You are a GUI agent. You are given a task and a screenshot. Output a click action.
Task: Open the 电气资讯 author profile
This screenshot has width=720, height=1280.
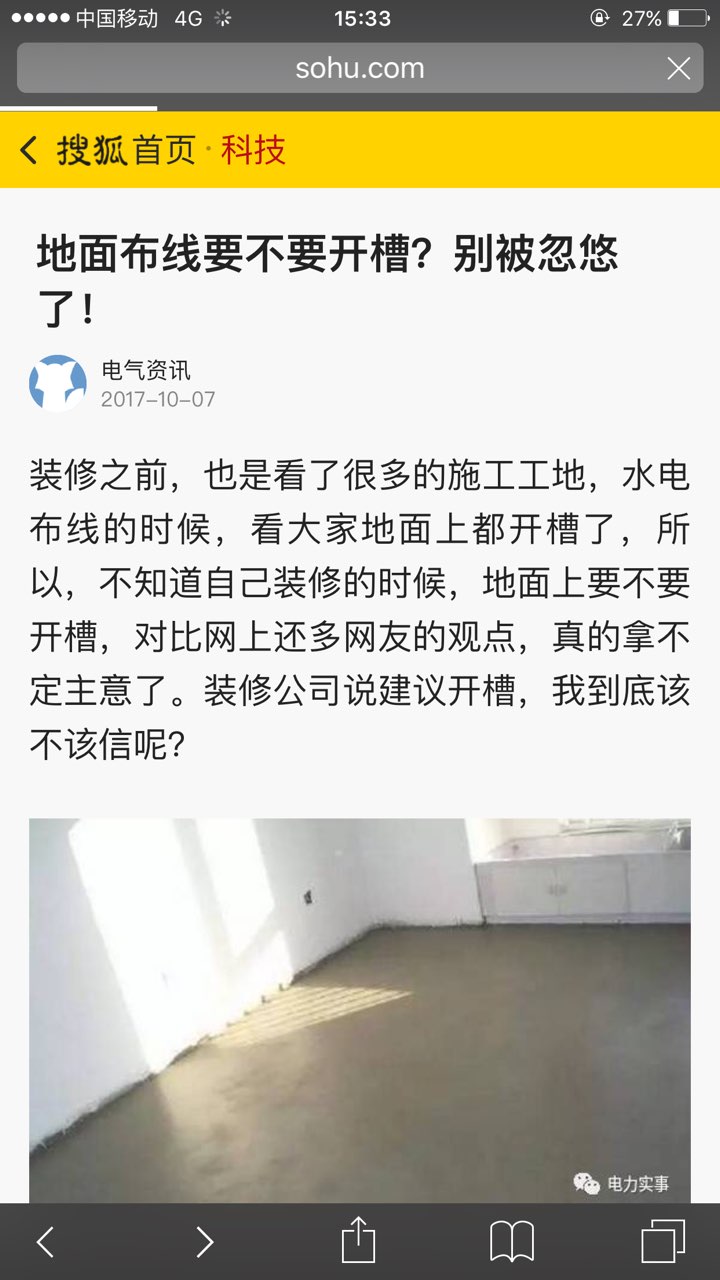pos(145,371)
